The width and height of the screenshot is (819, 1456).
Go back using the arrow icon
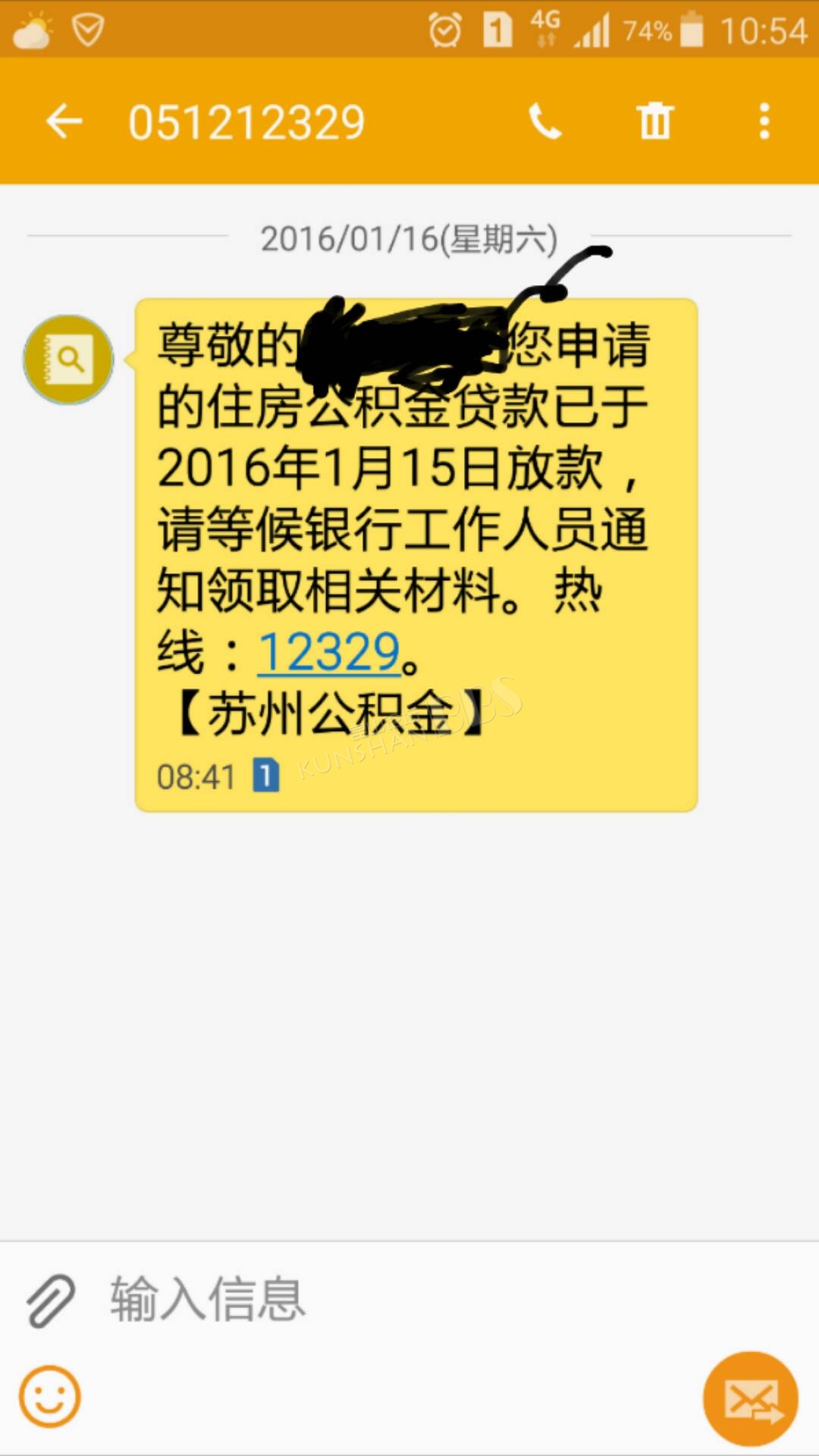coord(64,121)
